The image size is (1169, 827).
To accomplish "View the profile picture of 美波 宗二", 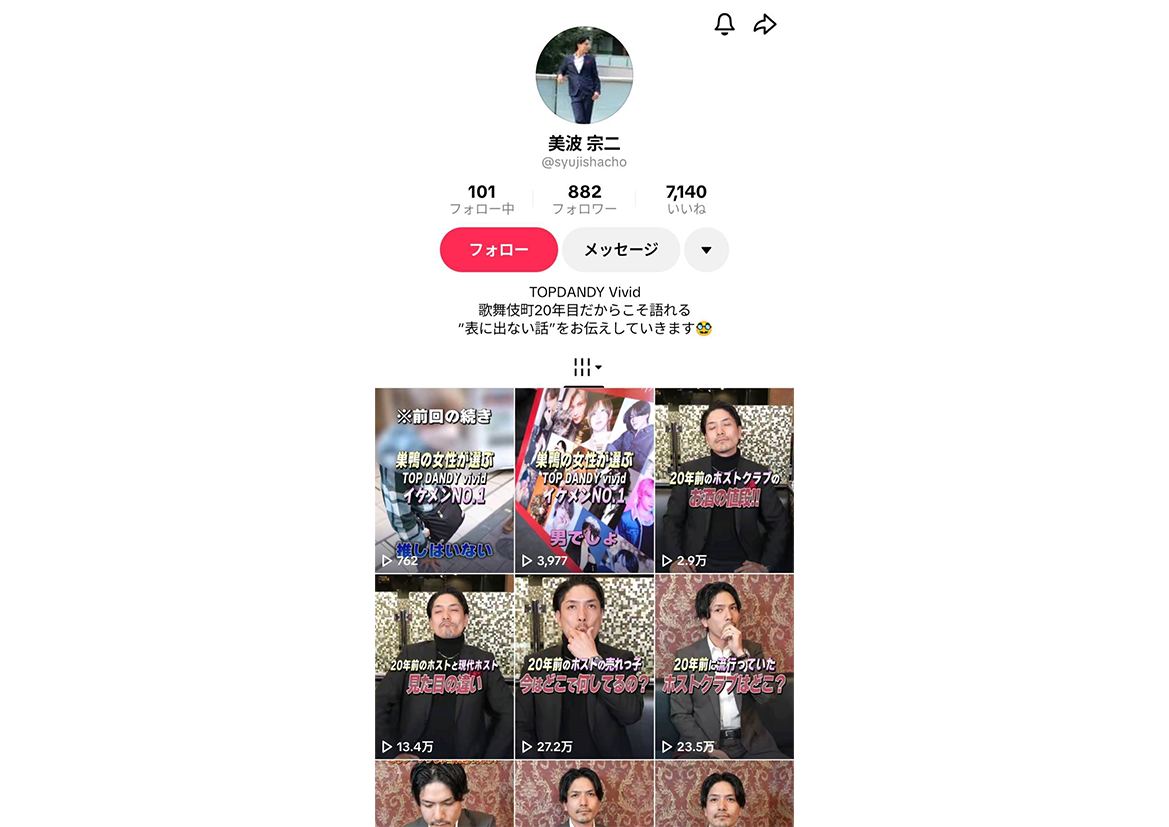I will [x=584, y=76].
